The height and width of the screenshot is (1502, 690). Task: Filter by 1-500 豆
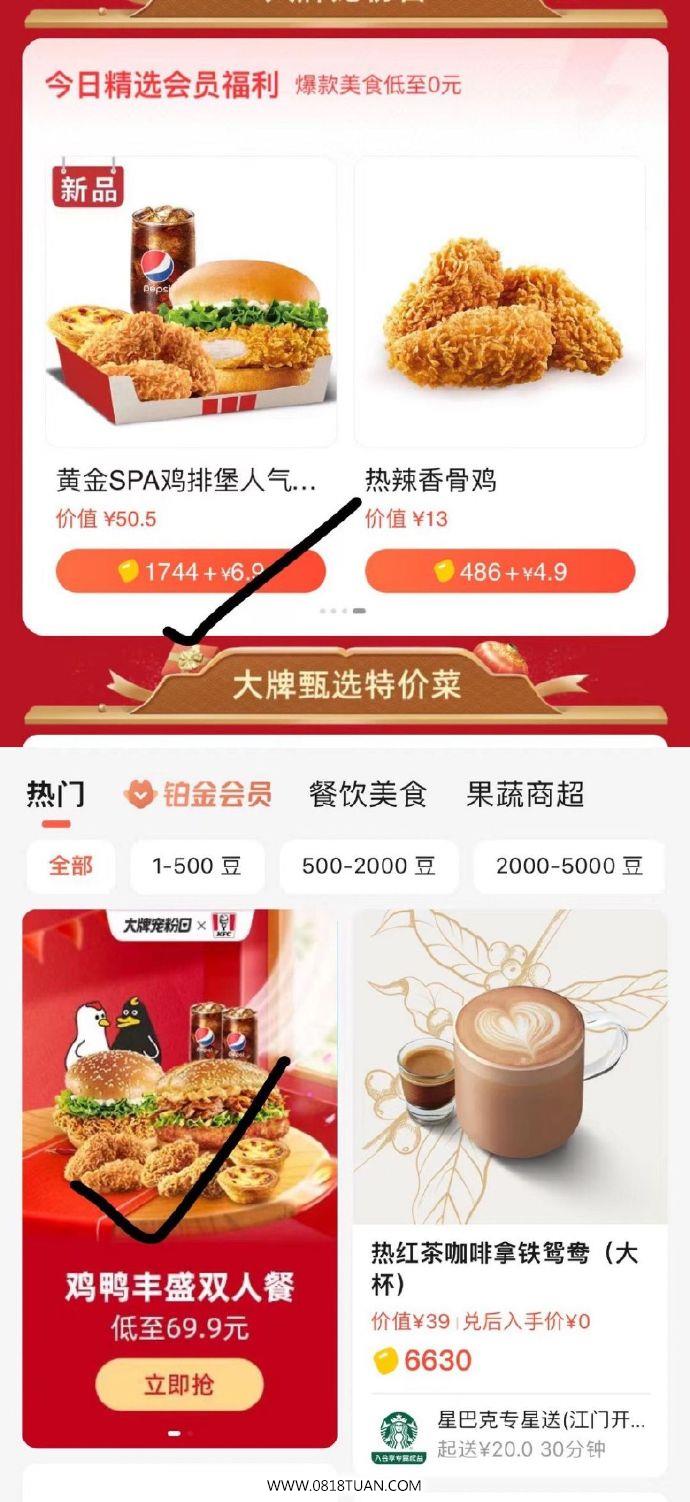197,866
